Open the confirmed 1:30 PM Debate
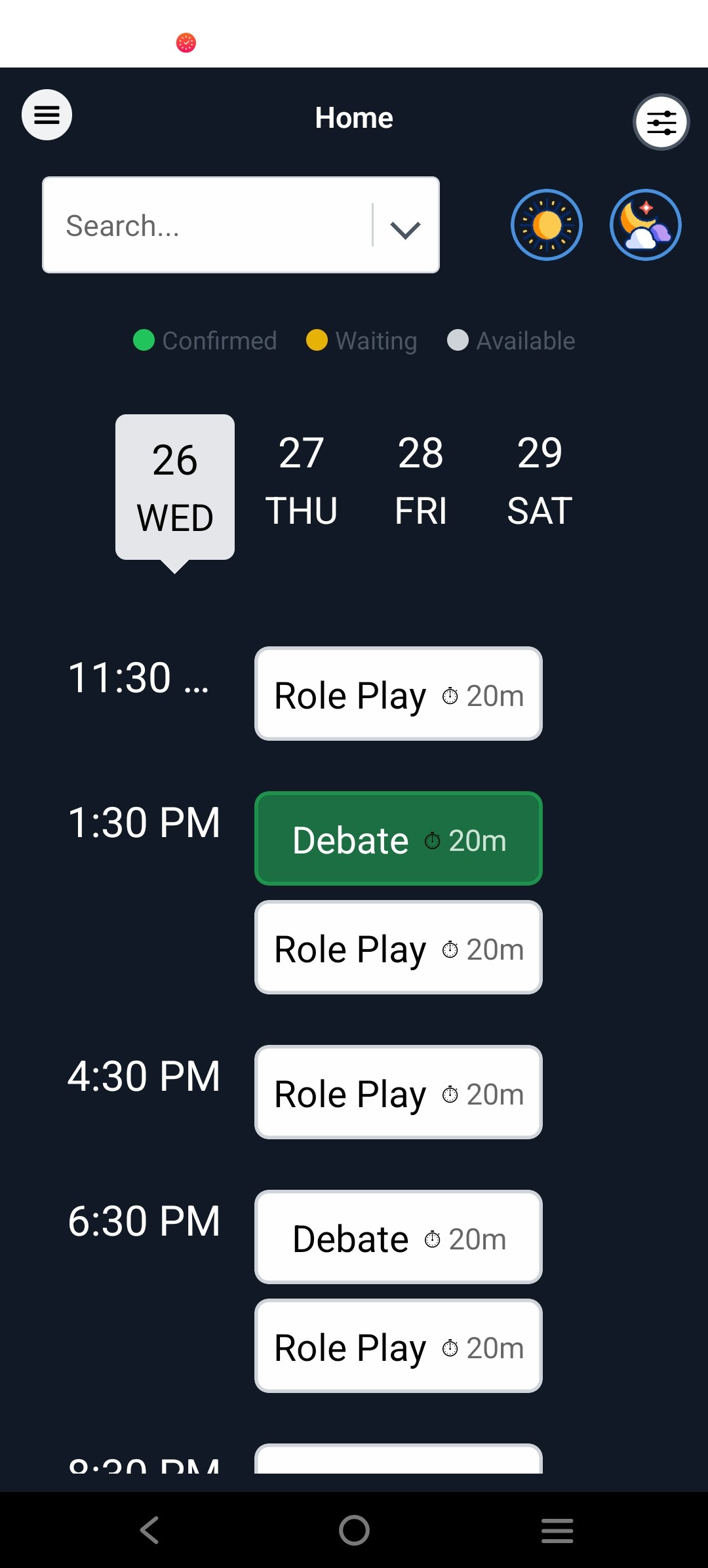Screen dimensions: 708x1568 pyautogui.click(x=398, y=839)
